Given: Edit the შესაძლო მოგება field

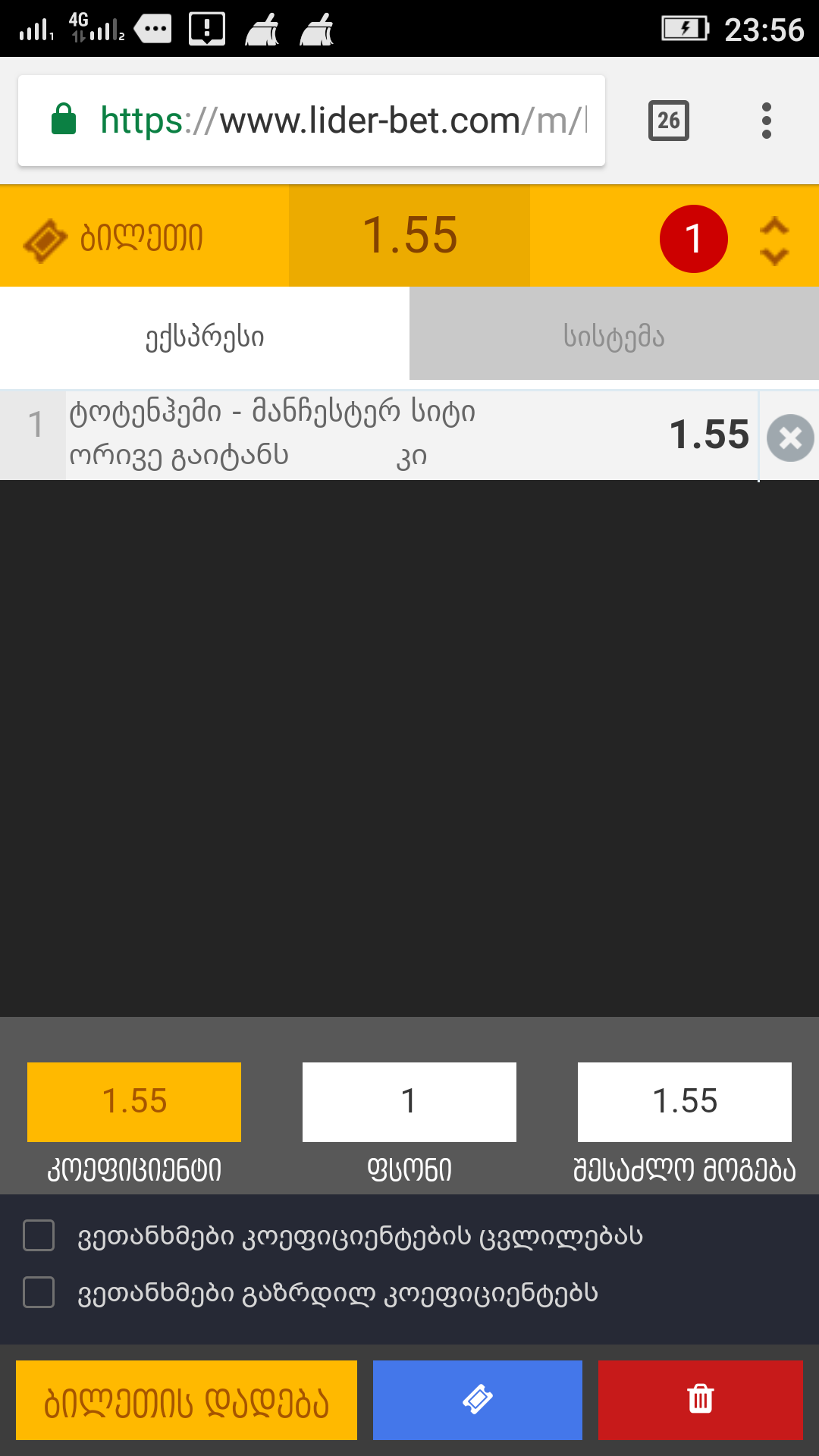Looking at the screenshot, I should click(x=684, y=1101).
